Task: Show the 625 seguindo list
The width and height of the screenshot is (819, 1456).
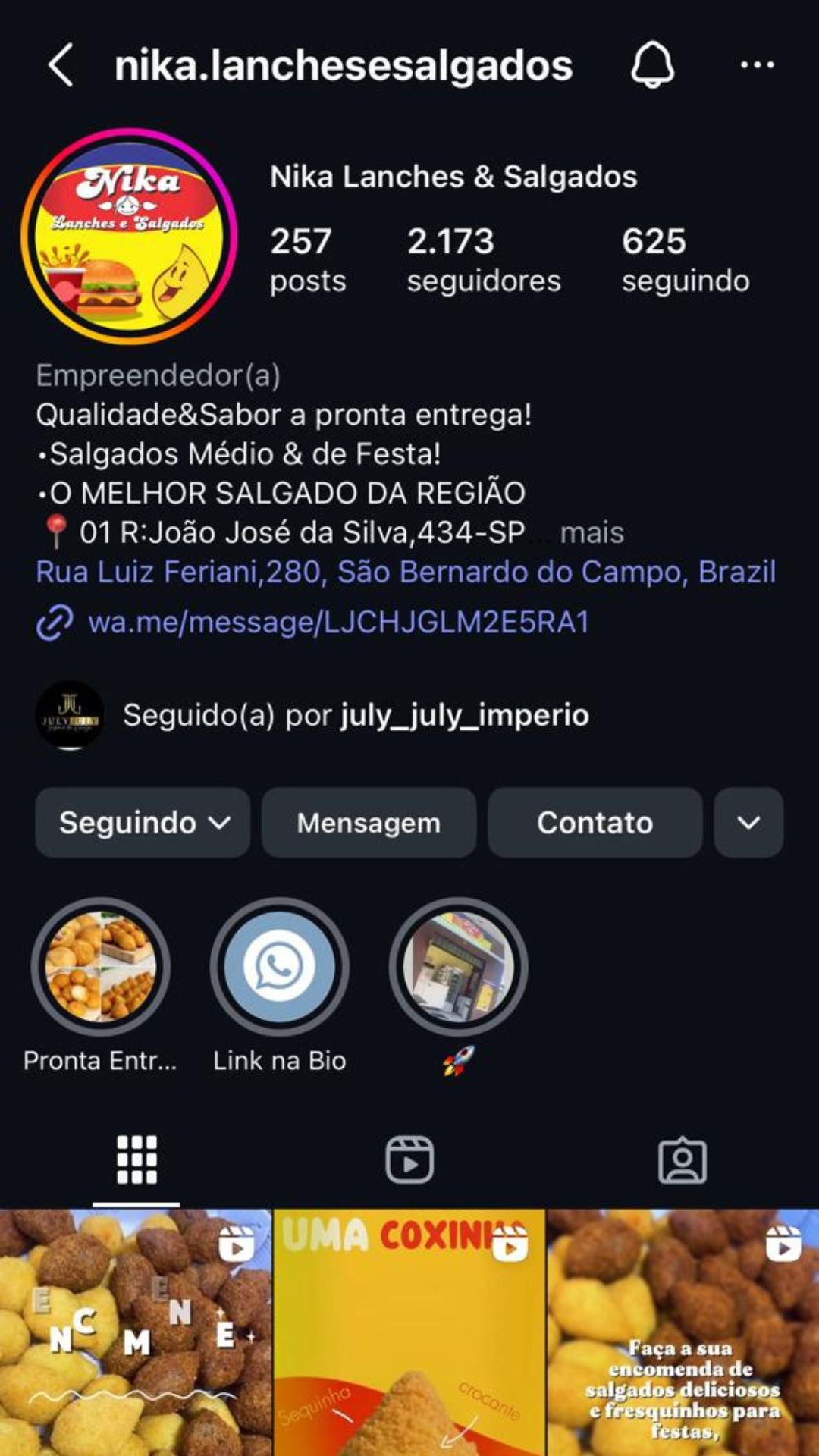Action: tap(685, 260)
